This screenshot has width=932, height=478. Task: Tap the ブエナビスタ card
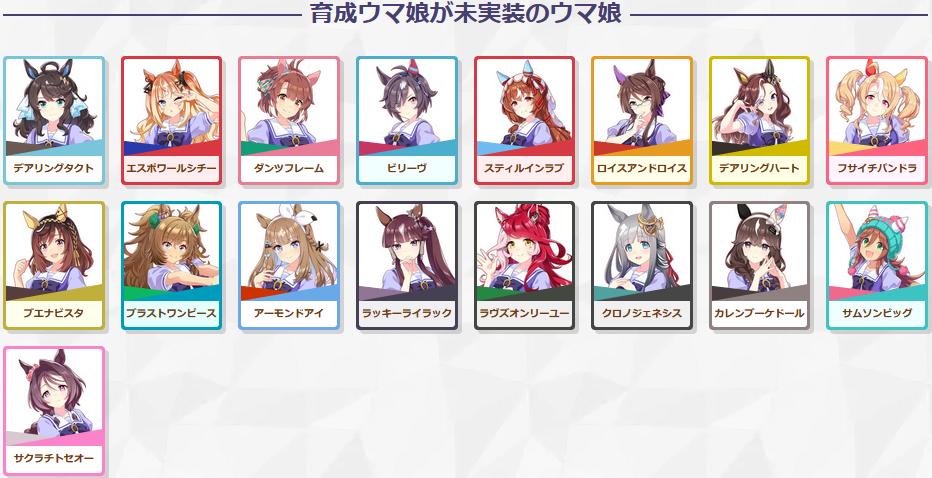click(54, 265)
